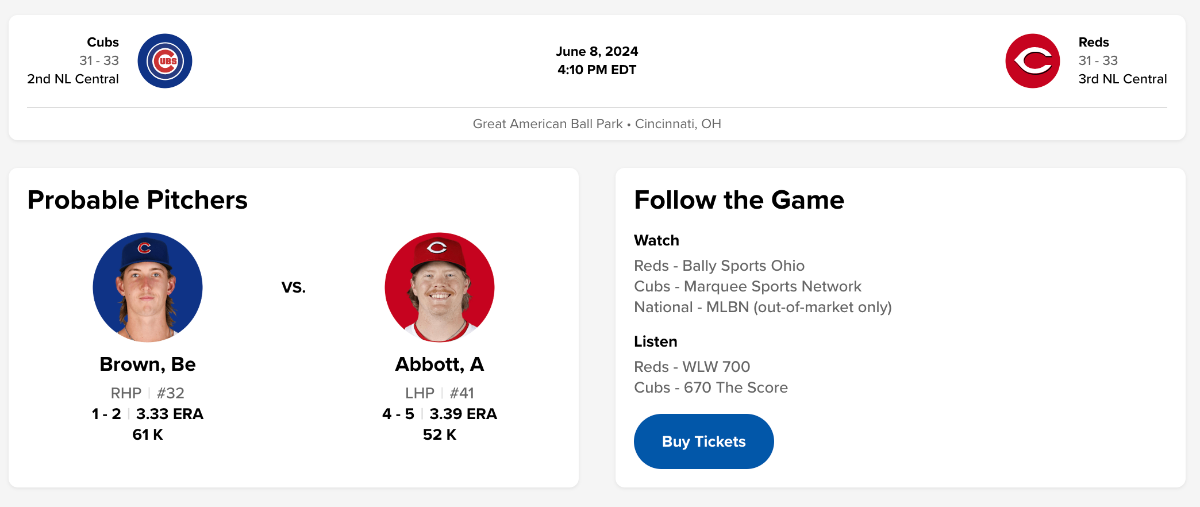Open the Cubs team page

click(103, 42)
